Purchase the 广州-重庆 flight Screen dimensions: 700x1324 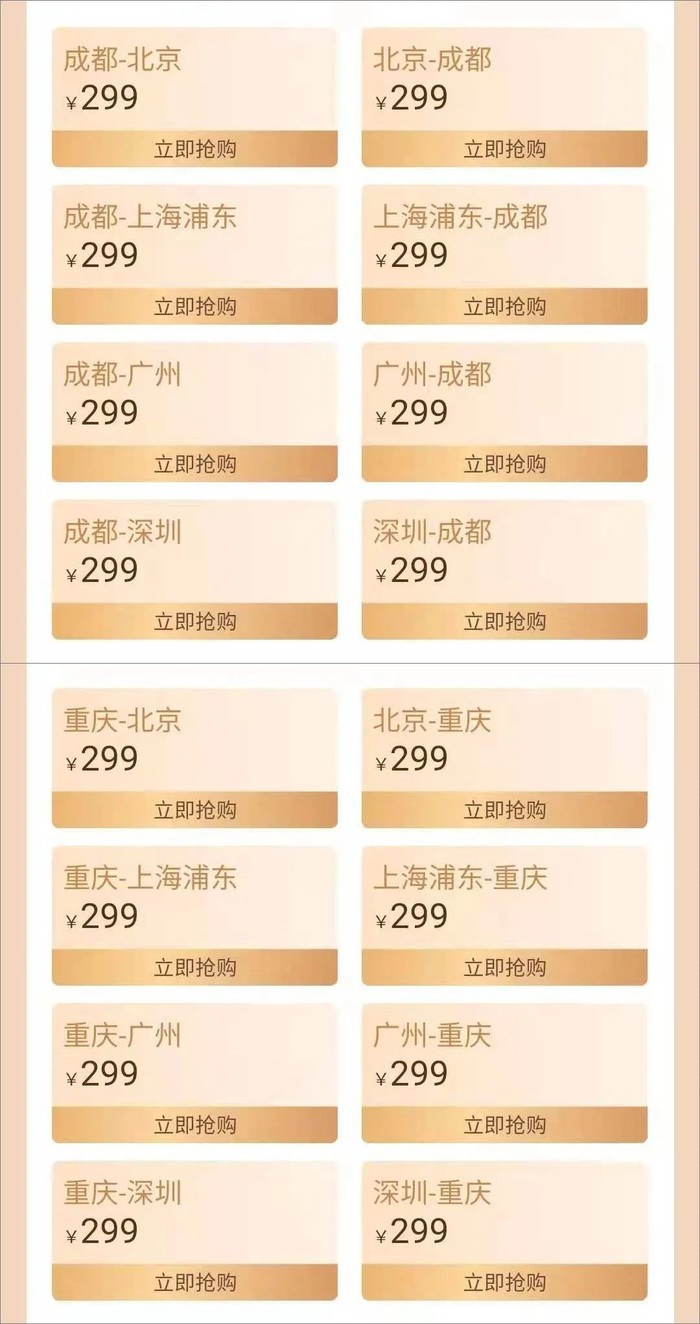pyautogui.click(x=504, y=1125)
